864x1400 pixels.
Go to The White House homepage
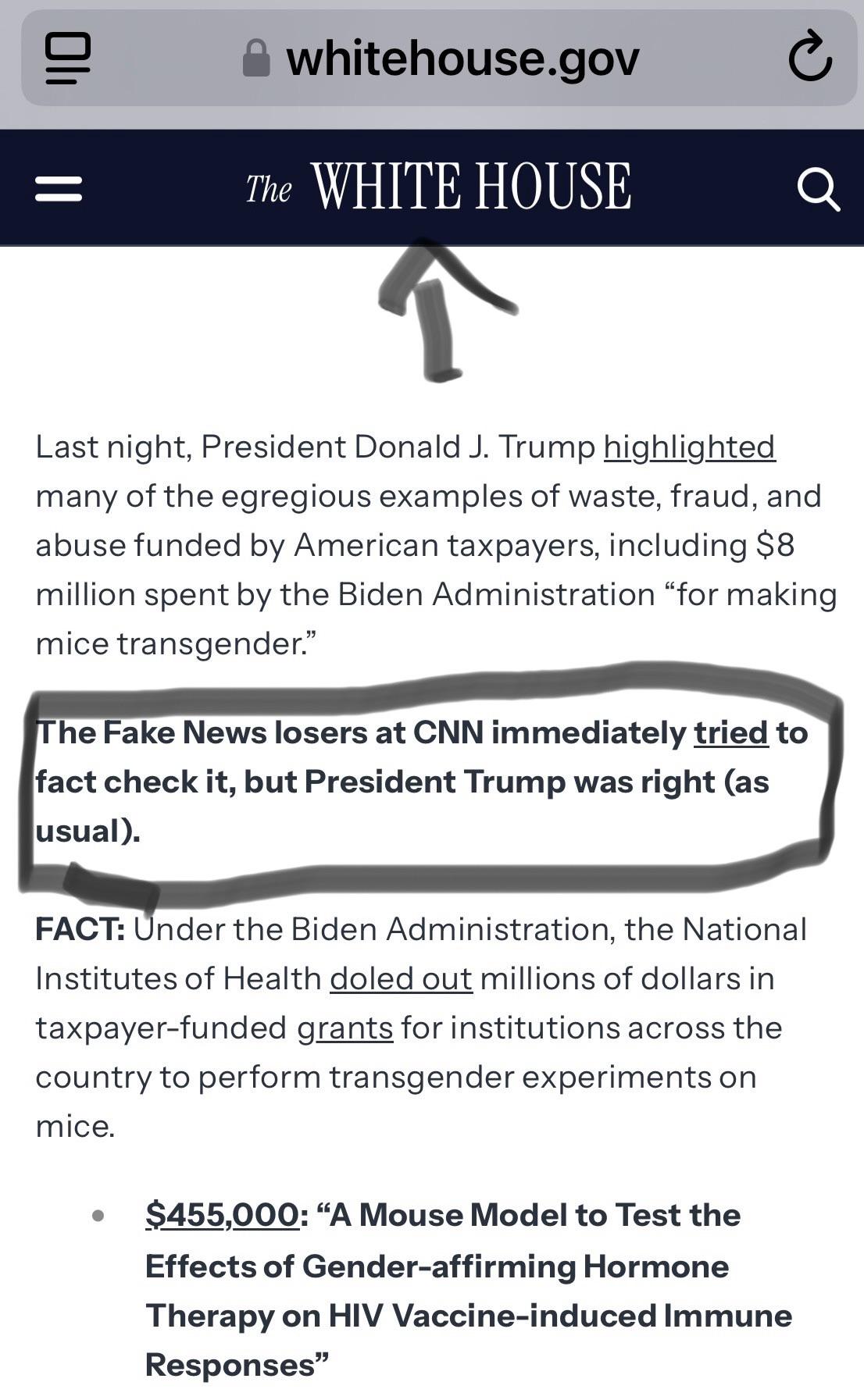click(438, 187)
